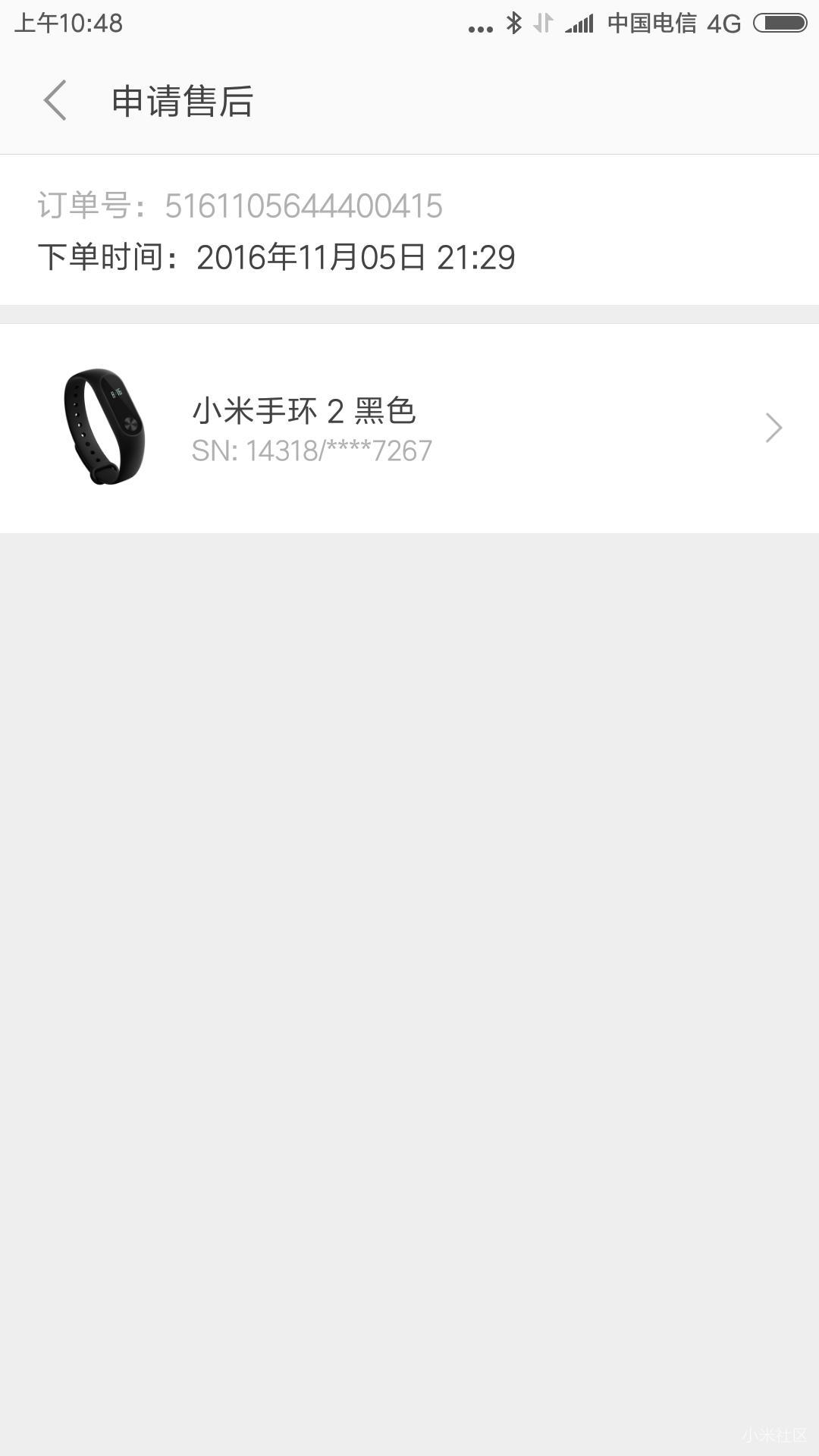Tap the Mi Band product thumbnail
Viewport: 819px width, 1456px height.
[108, 427]
